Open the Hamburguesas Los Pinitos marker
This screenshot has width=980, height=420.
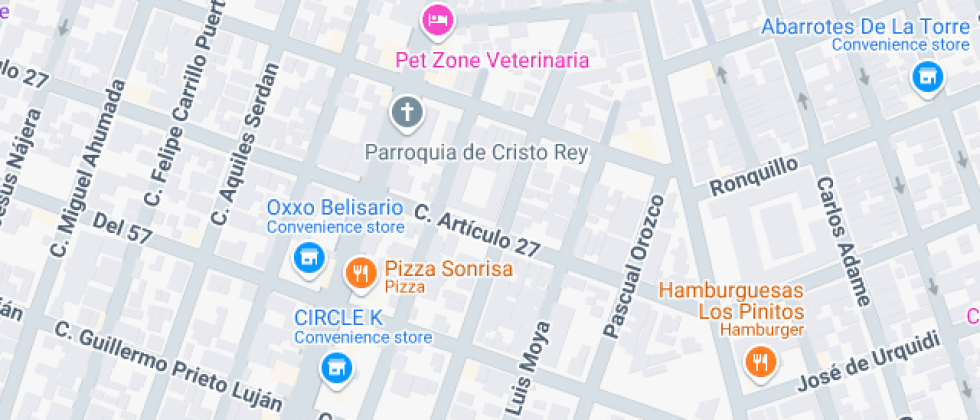[x=760, y=360]
